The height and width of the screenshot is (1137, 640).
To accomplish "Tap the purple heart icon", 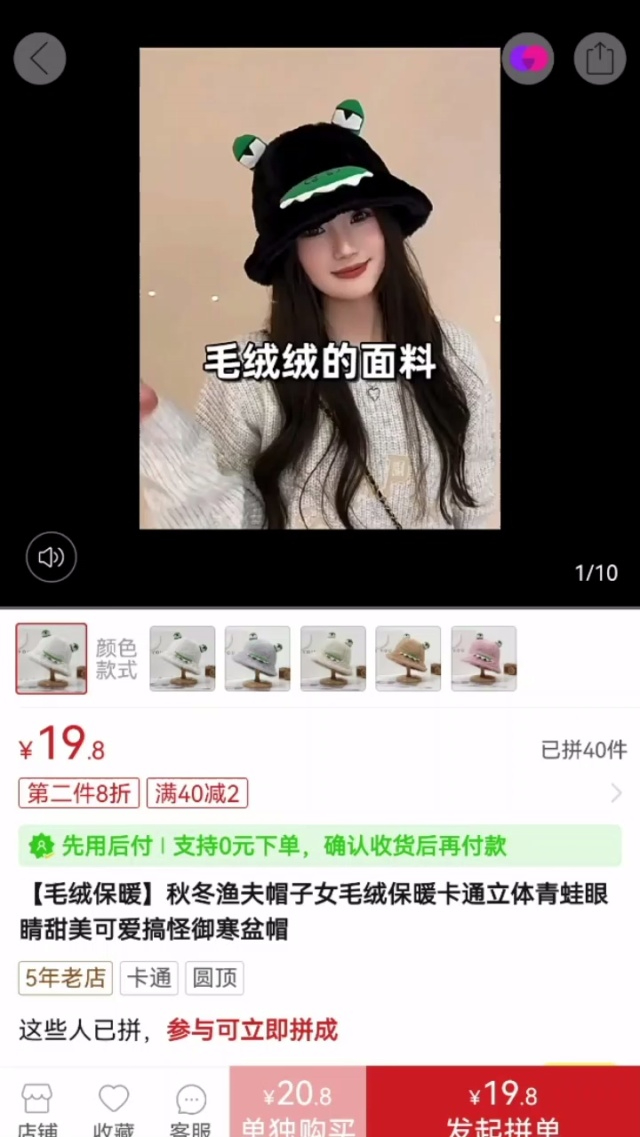I will pos(527,59).
